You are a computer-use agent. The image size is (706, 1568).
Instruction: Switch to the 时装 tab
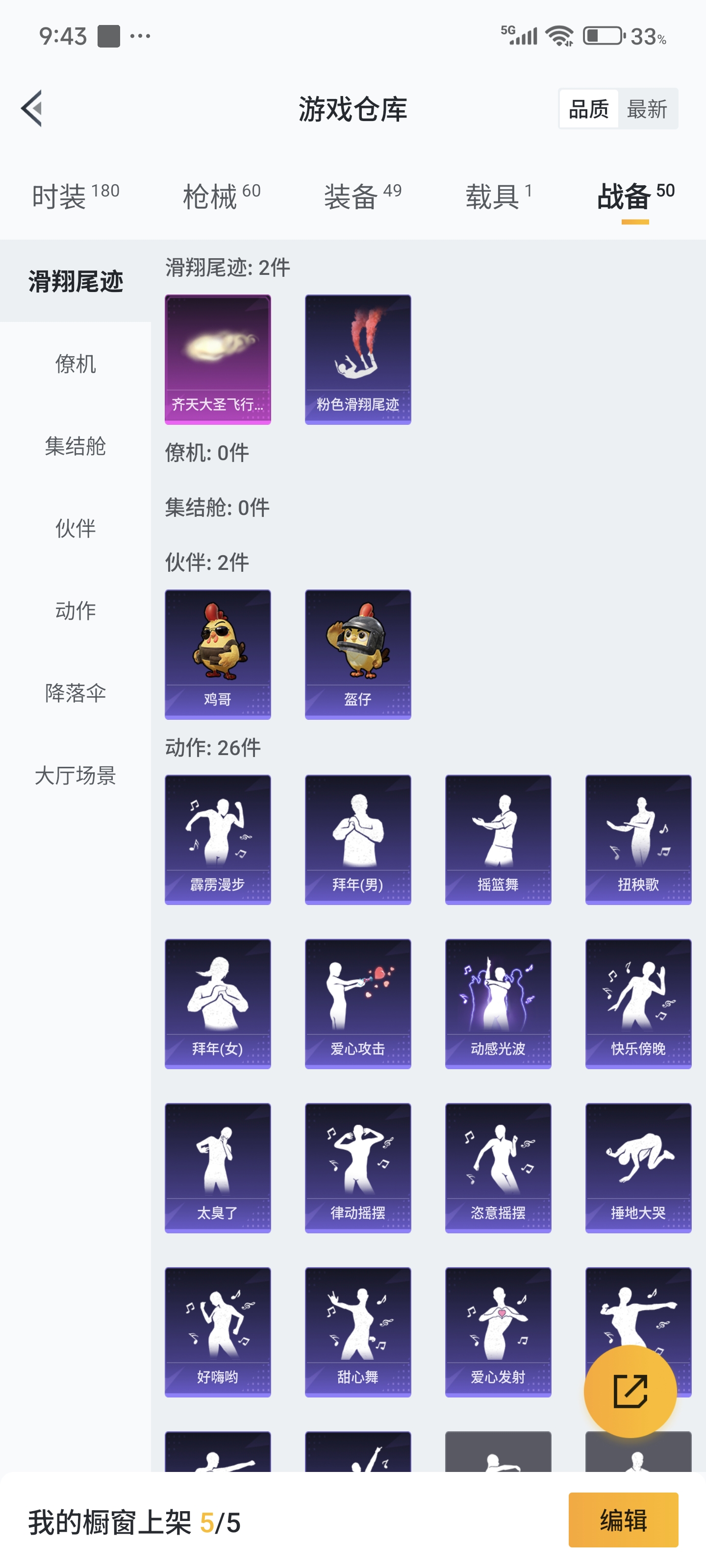click(75, 196)
